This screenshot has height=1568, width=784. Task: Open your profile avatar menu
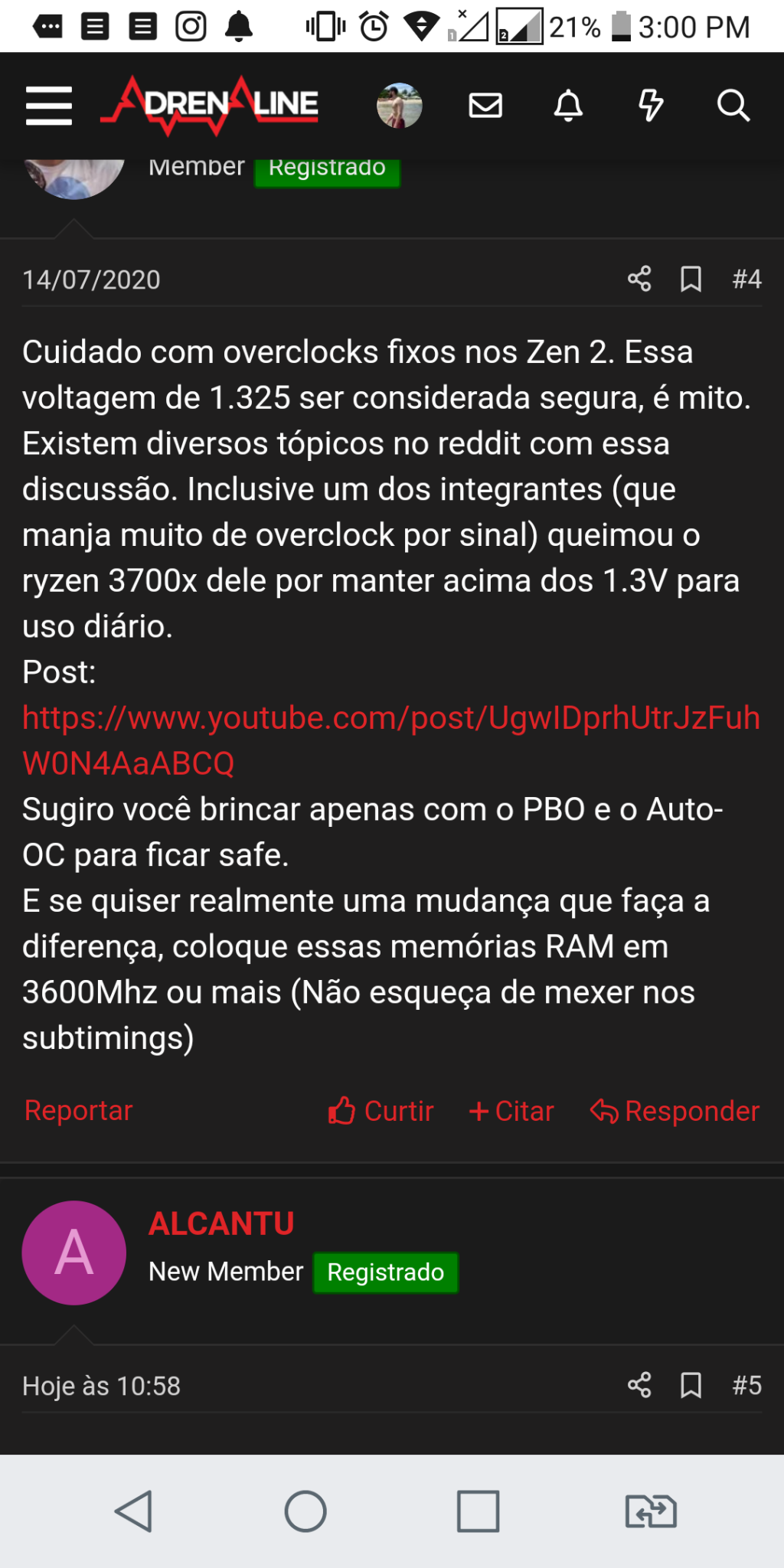point(399,105)
